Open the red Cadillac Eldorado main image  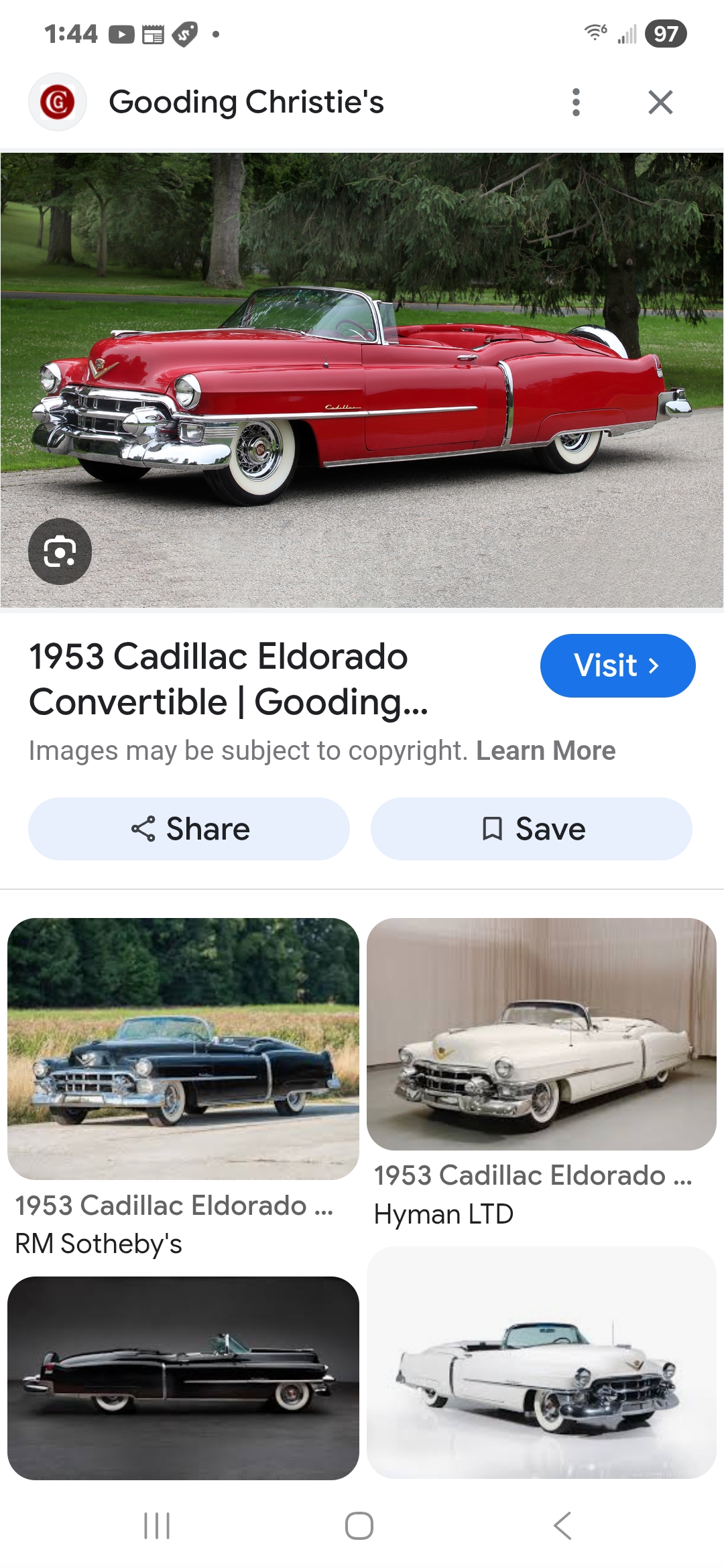(362, 380)
